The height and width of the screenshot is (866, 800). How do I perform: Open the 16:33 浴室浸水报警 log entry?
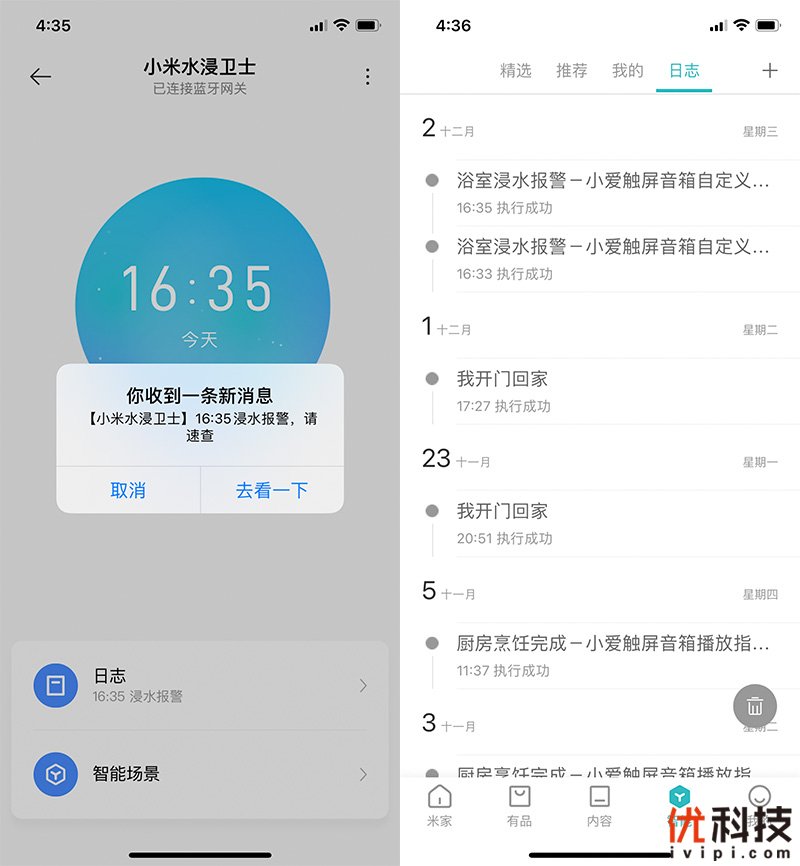(613, 258)
